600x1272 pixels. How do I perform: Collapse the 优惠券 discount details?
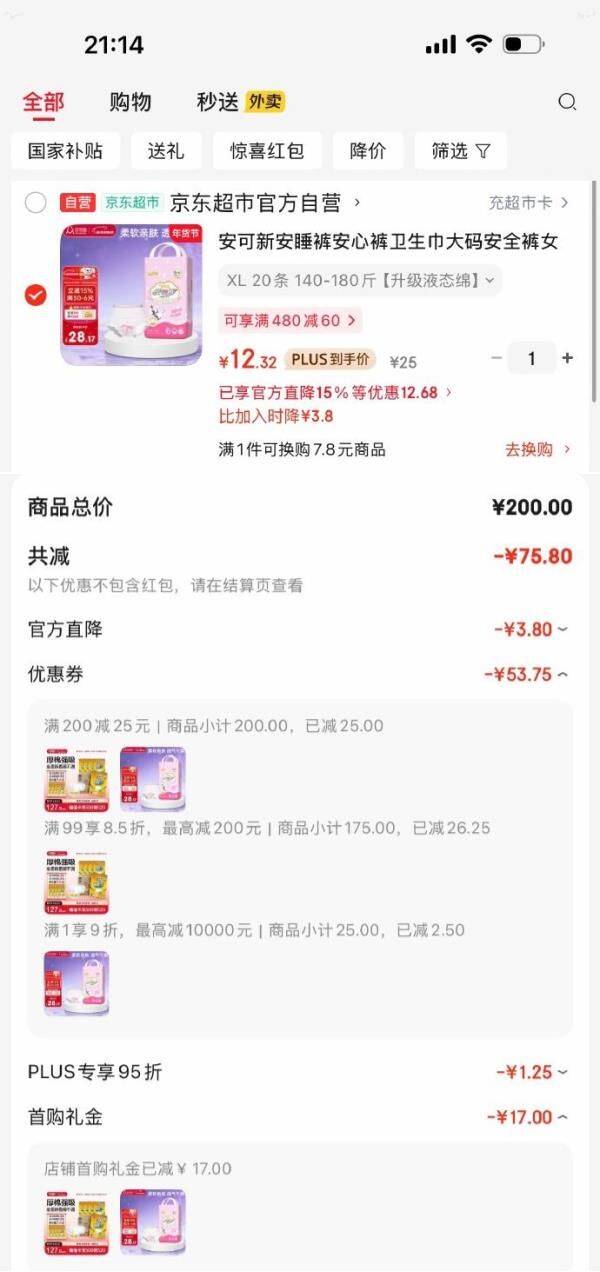coord(526,675)
